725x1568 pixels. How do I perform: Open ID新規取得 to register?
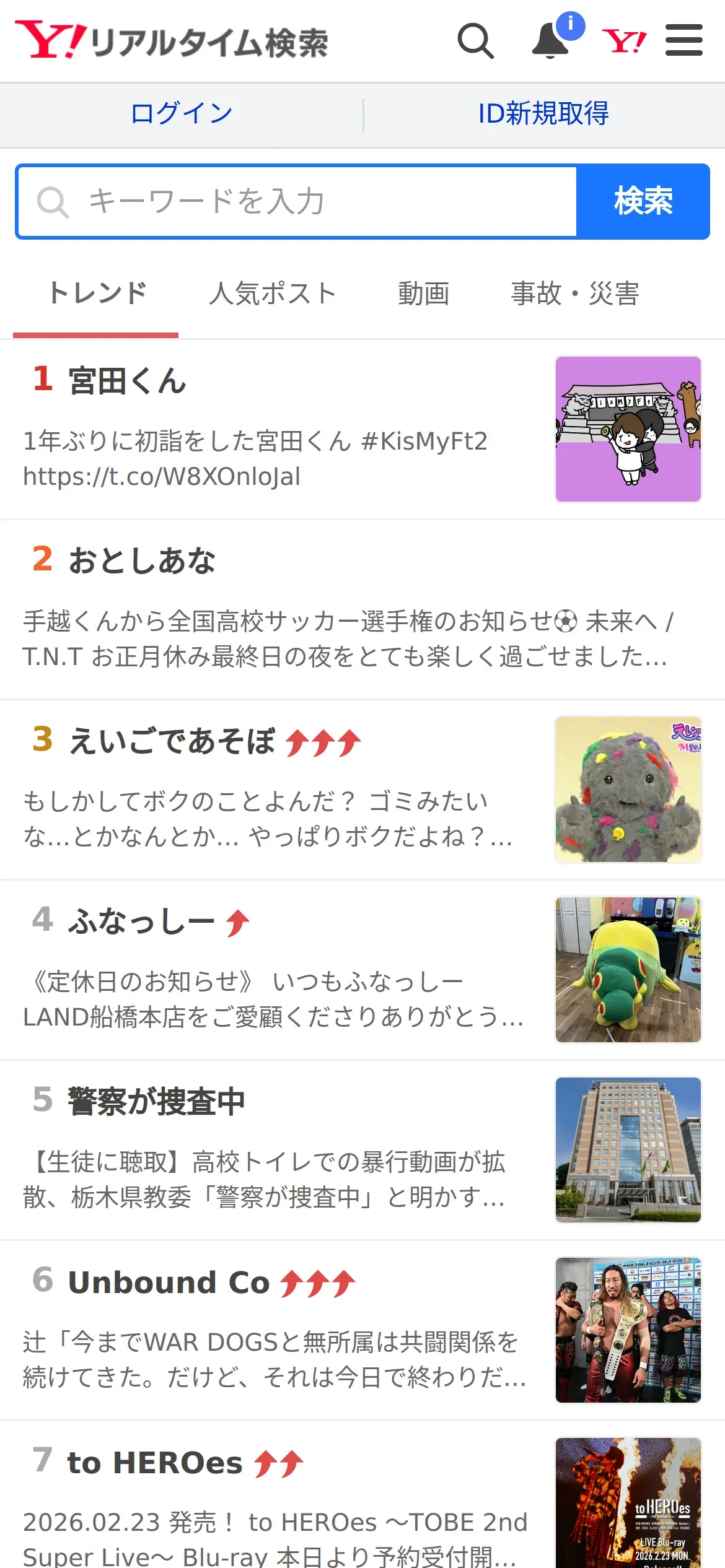pos(543,114)
